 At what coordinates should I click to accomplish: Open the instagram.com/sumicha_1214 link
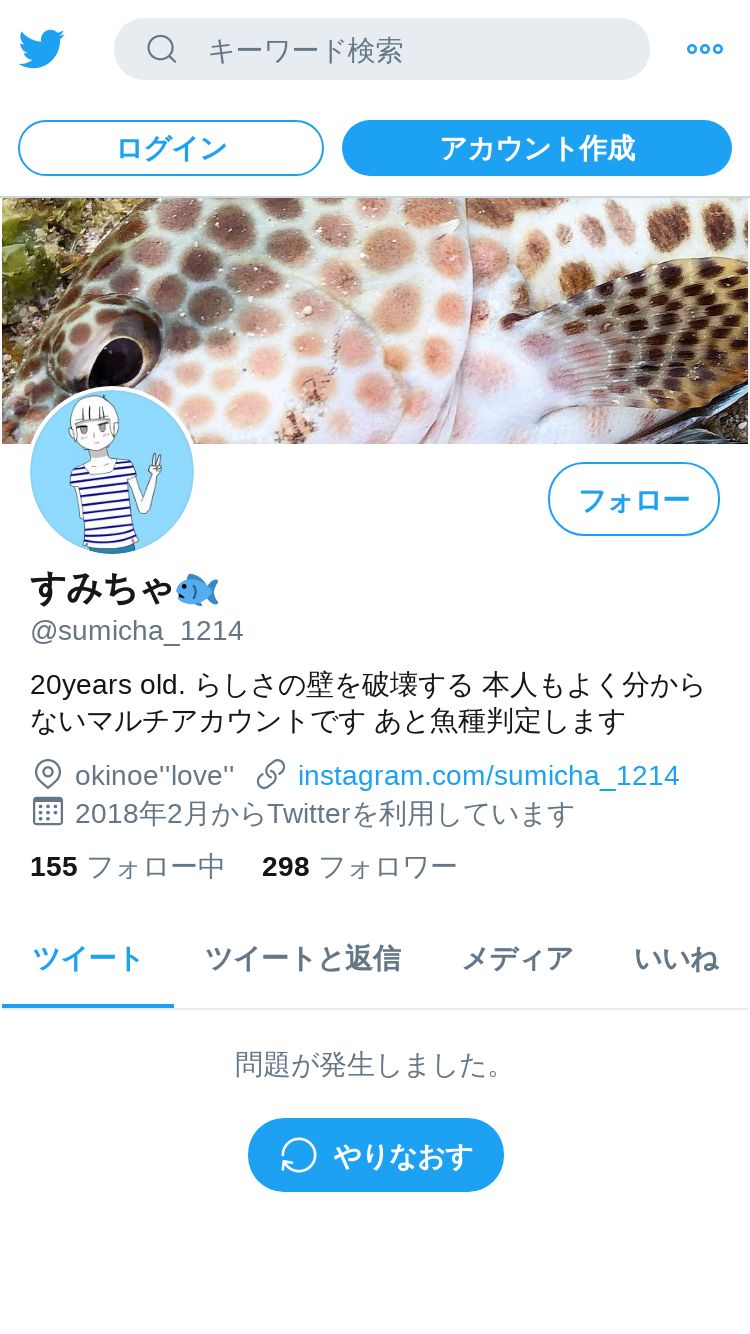[x=488, y=775]
